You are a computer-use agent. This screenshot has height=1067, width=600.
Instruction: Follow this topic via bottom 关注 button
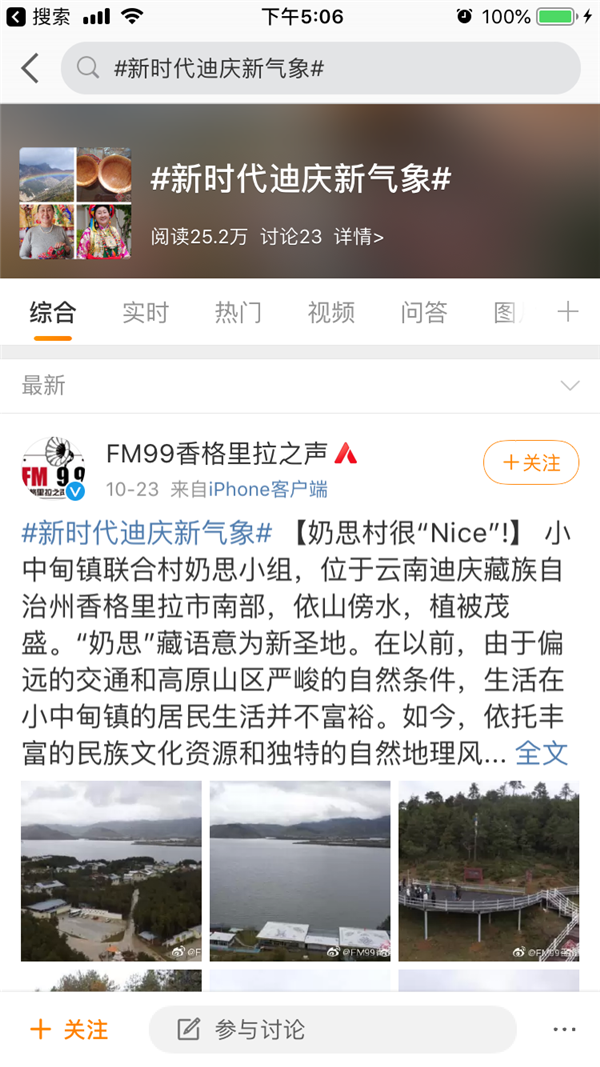(70, 1030)
